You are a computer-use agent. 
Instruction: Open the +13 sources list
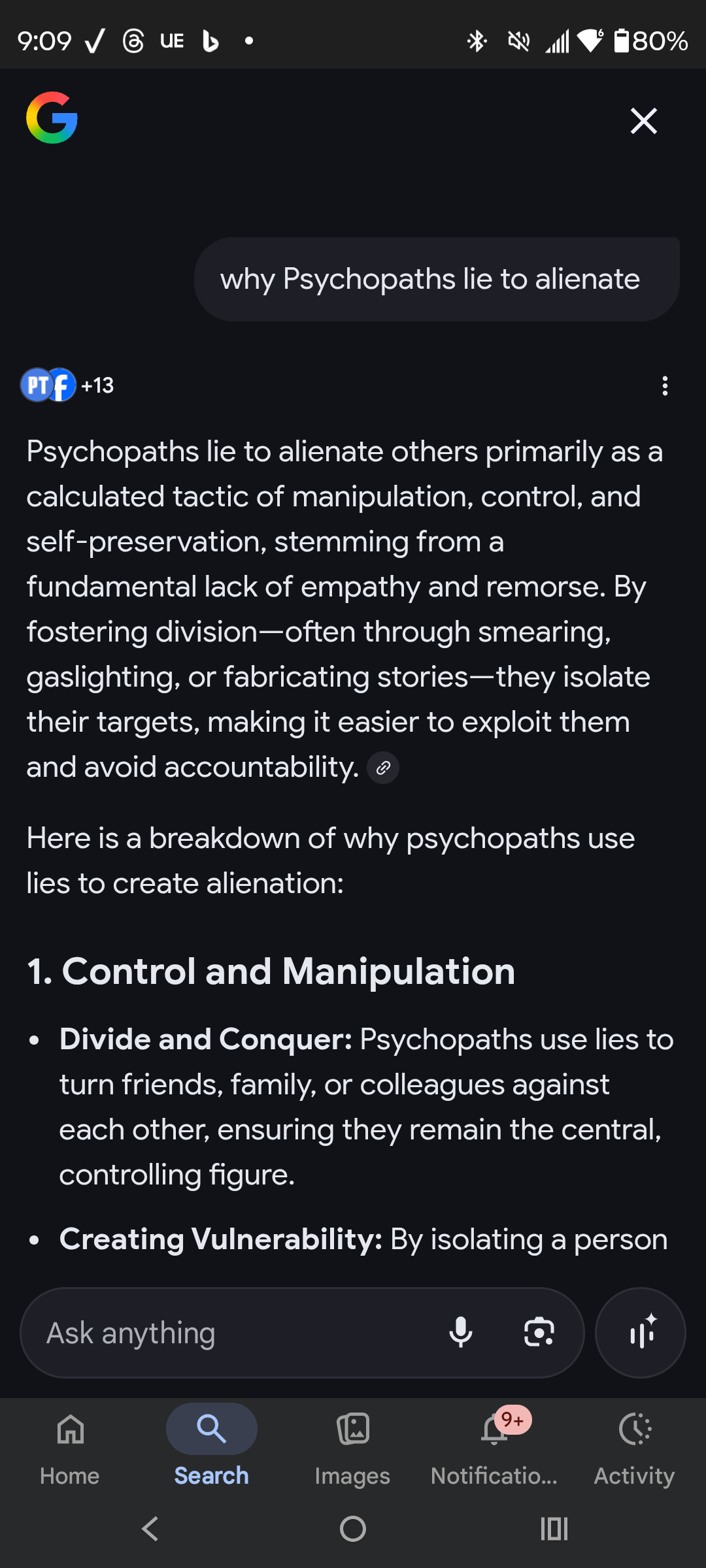point(68,385)
